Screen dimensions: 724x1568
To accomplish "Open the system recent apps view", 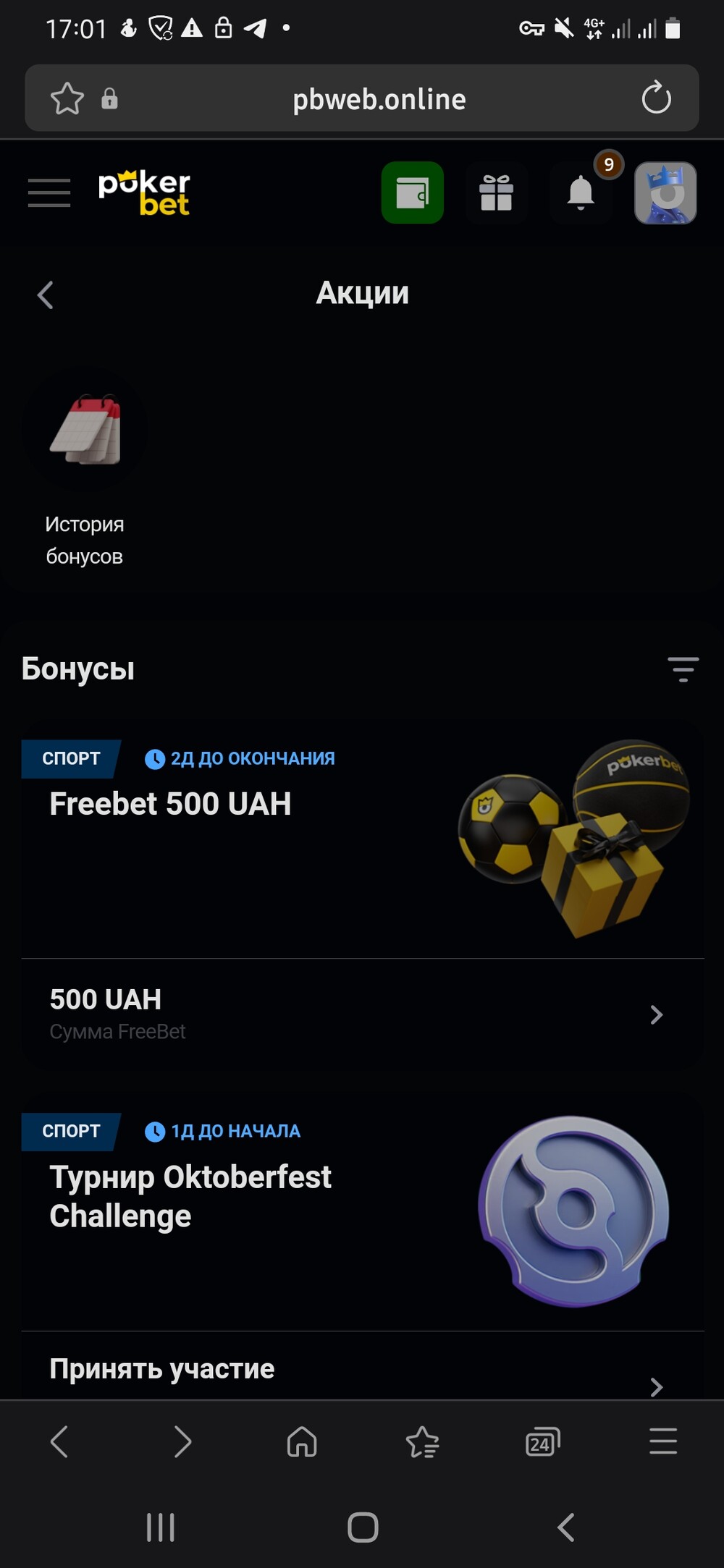I will click(161, 1527).
